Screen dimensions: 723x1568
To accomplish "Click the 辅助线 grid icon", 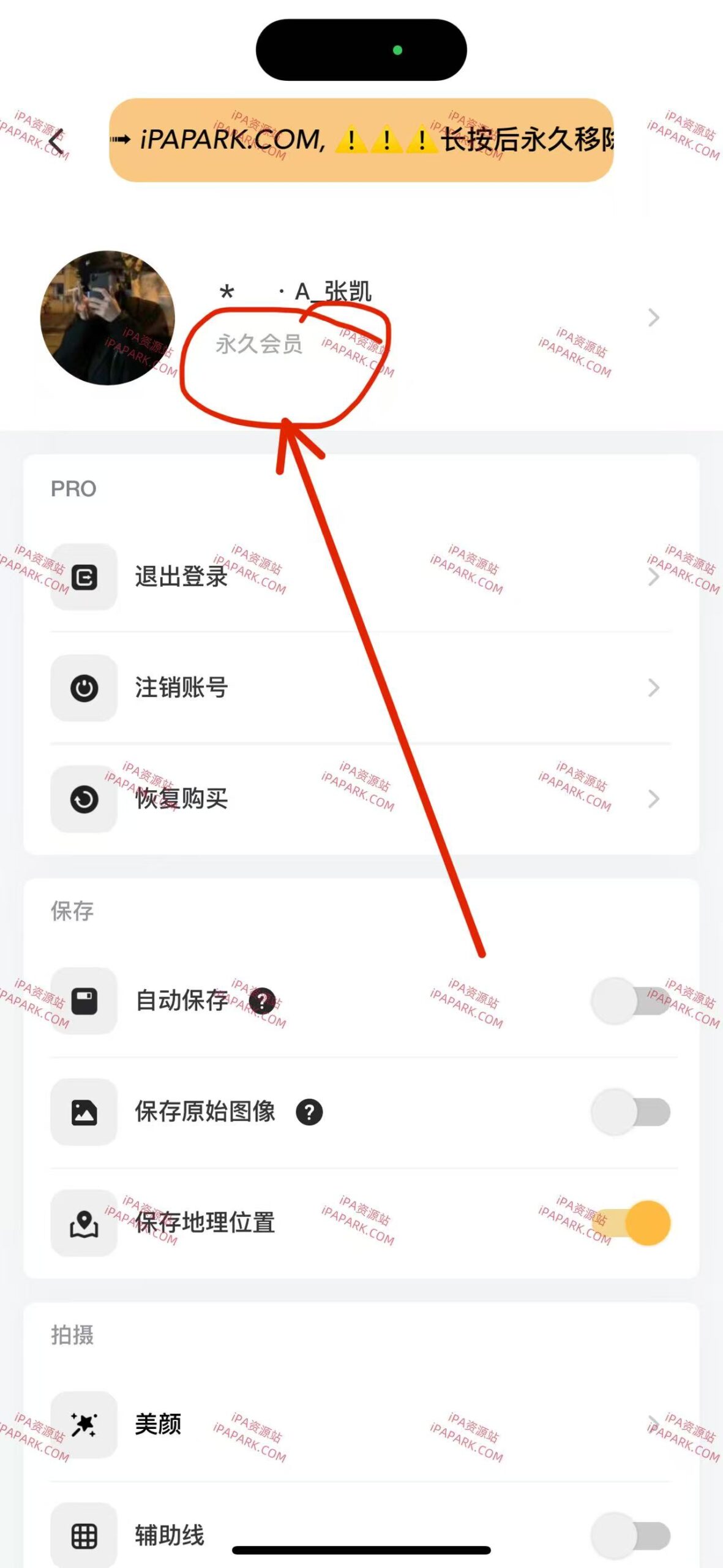I will (84, 1534).
